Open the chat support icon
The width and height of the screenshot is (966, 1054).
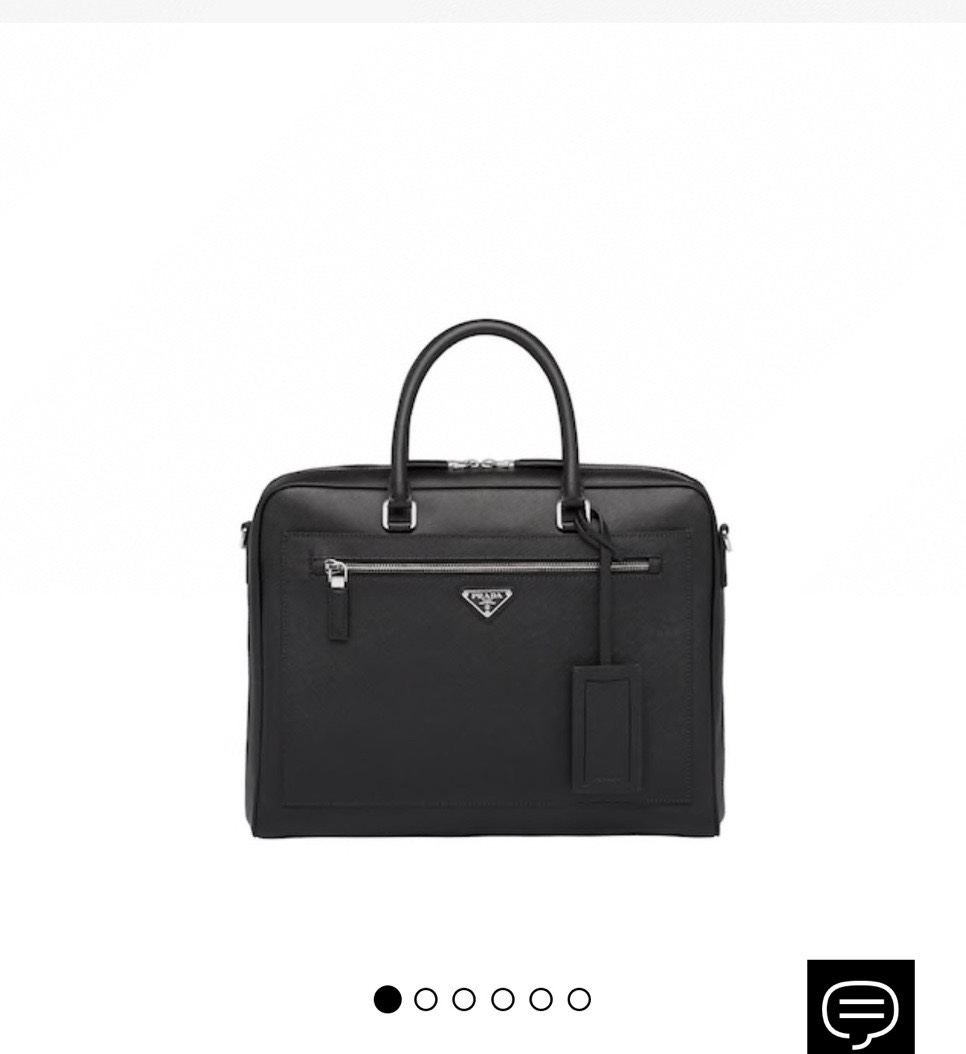(x=860, y=1007)
